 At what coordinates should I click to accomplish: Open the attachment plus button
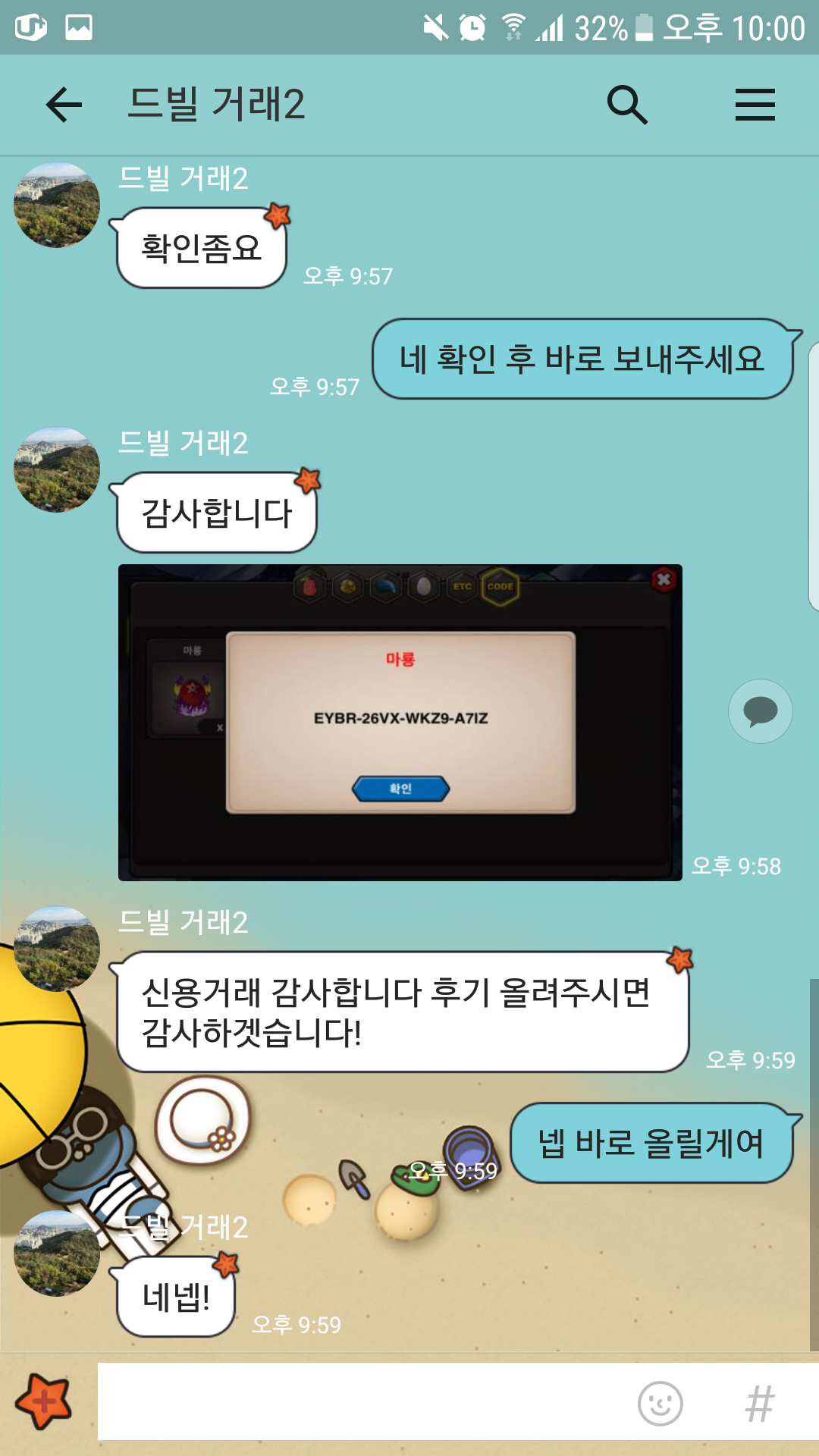point(44,1401)
